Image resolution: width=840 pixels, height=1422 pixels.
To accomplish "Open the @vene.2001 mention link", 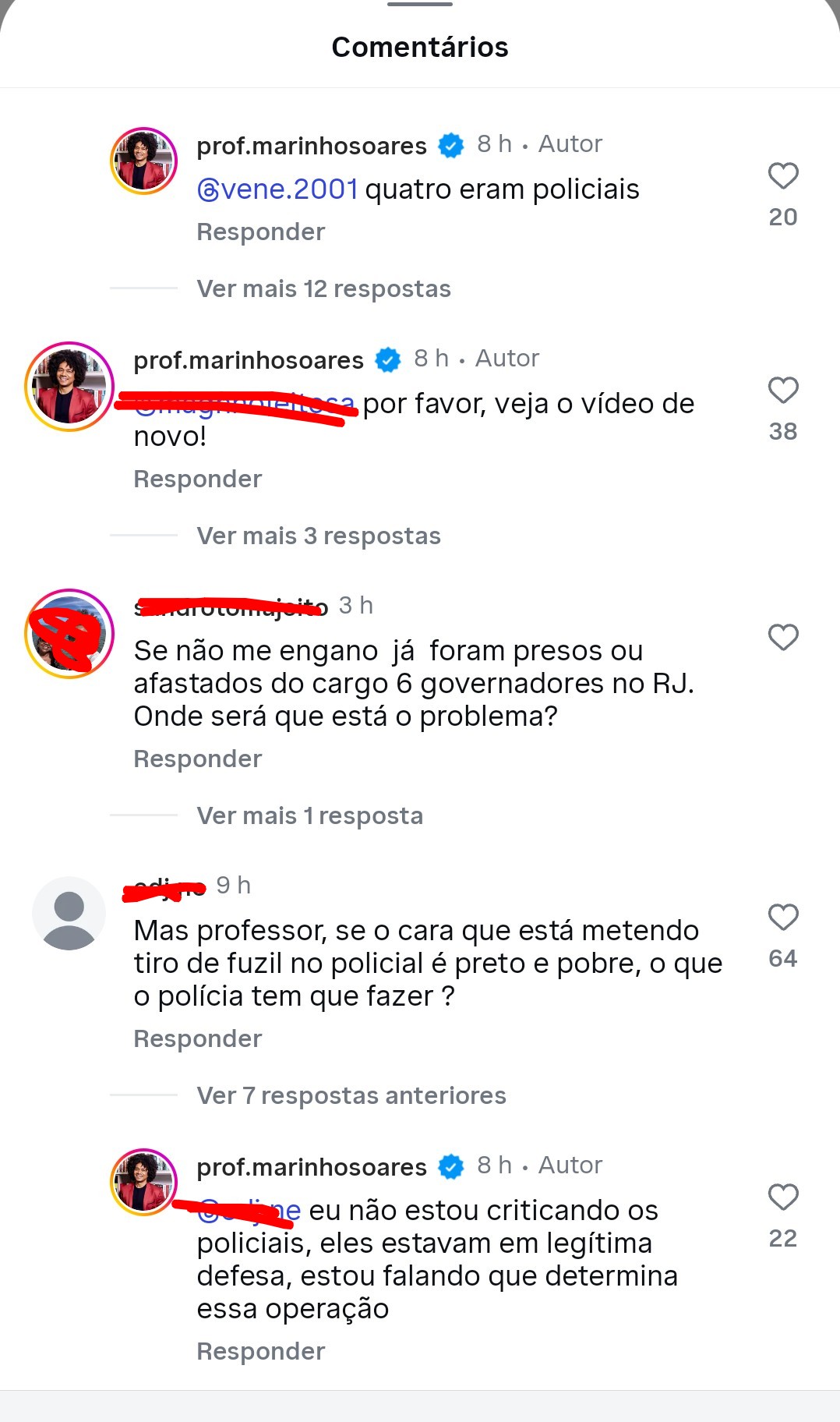I will 277,189.
